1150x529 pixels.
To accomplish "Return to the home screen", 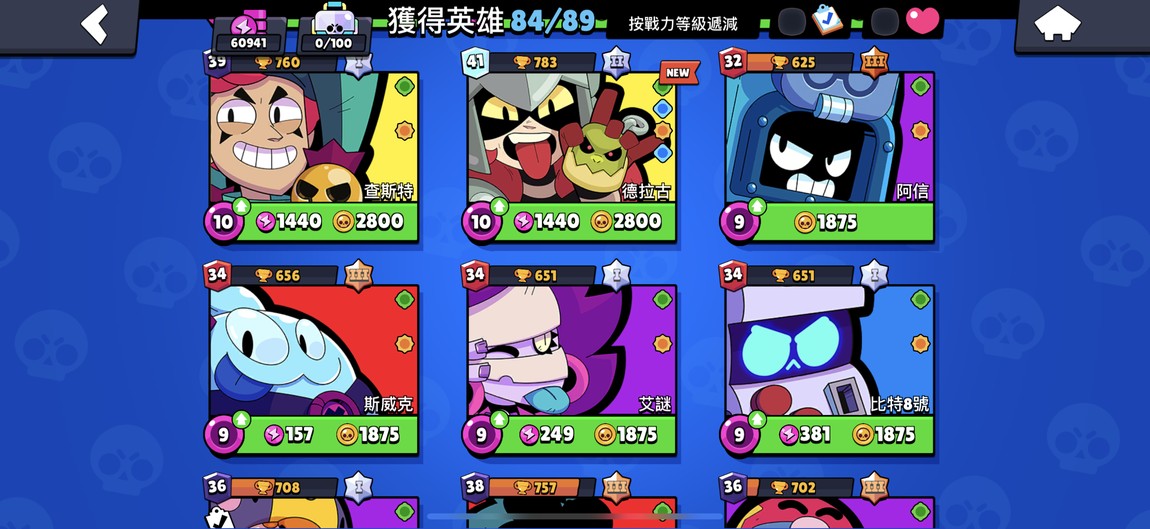I will tap(1058, 24).
